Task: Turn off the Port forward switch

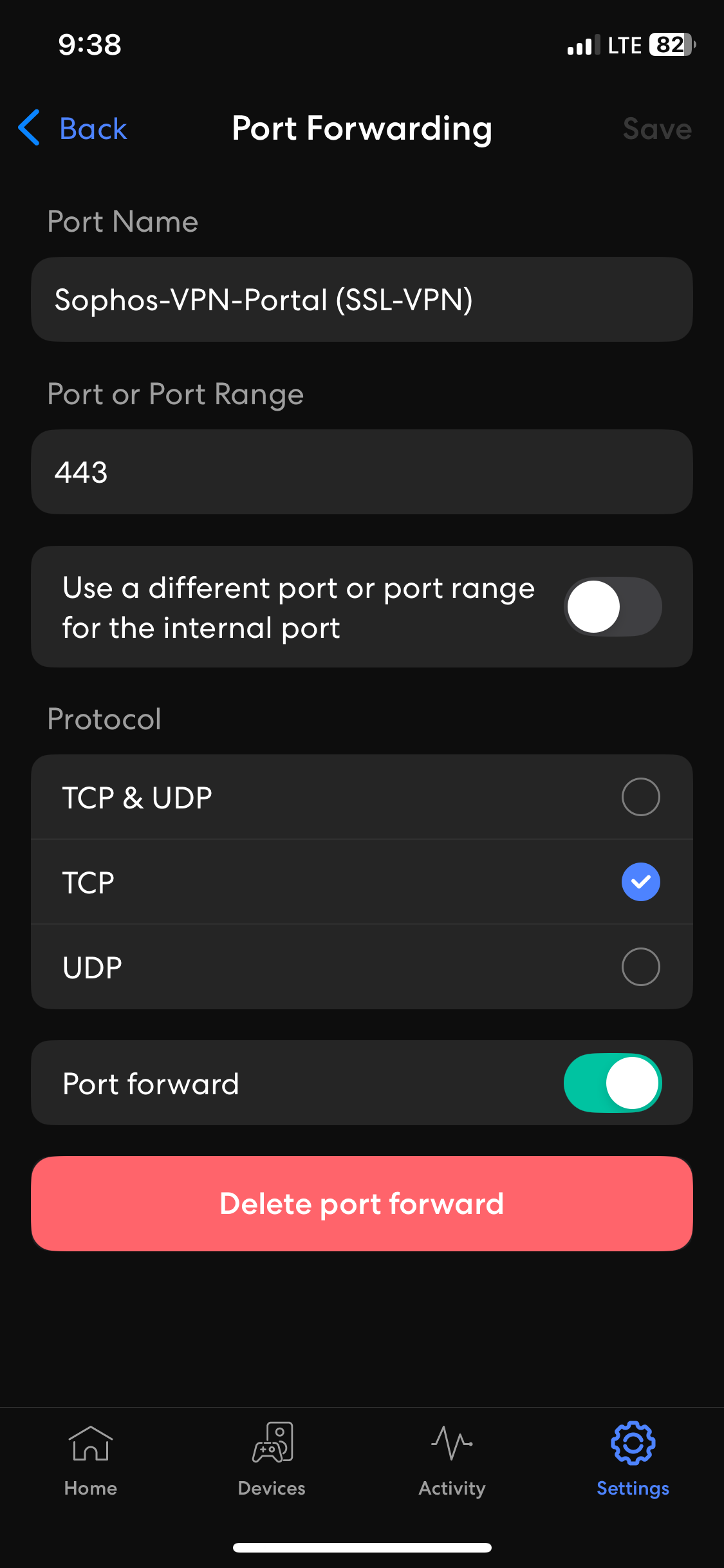Action: point(613,1083)
